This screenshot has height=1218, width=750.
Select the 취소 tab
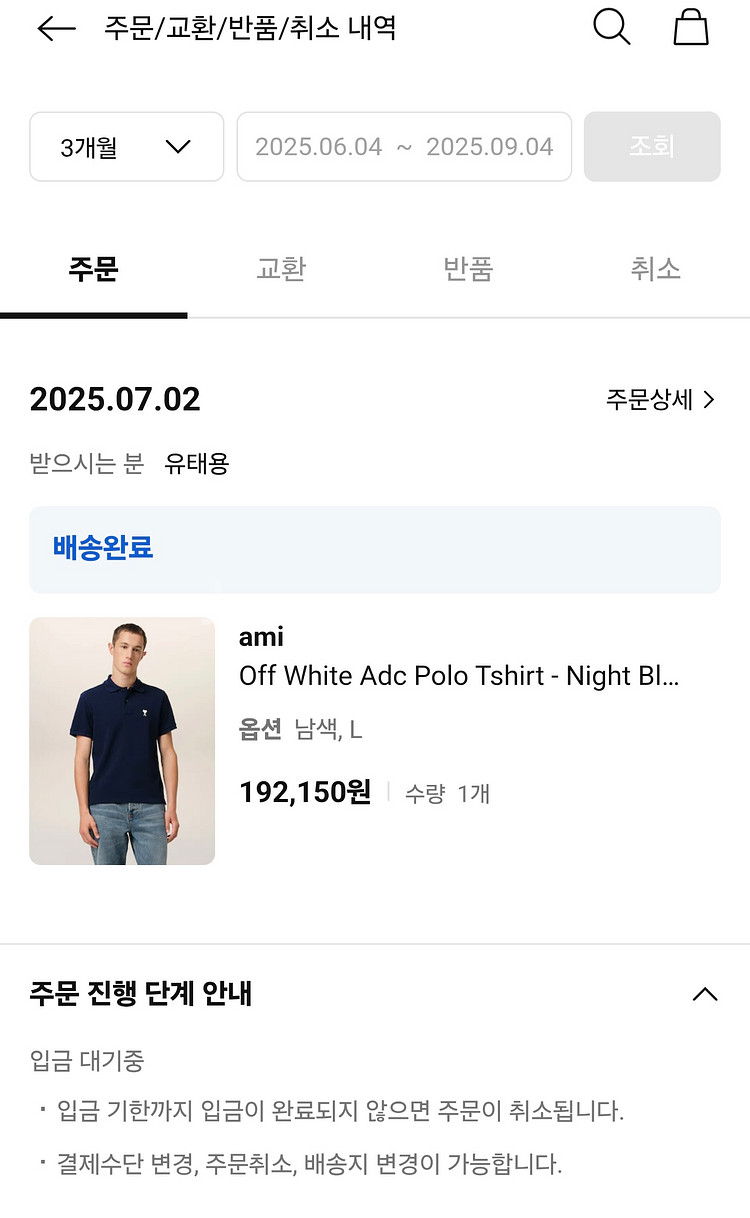point(654,269)
